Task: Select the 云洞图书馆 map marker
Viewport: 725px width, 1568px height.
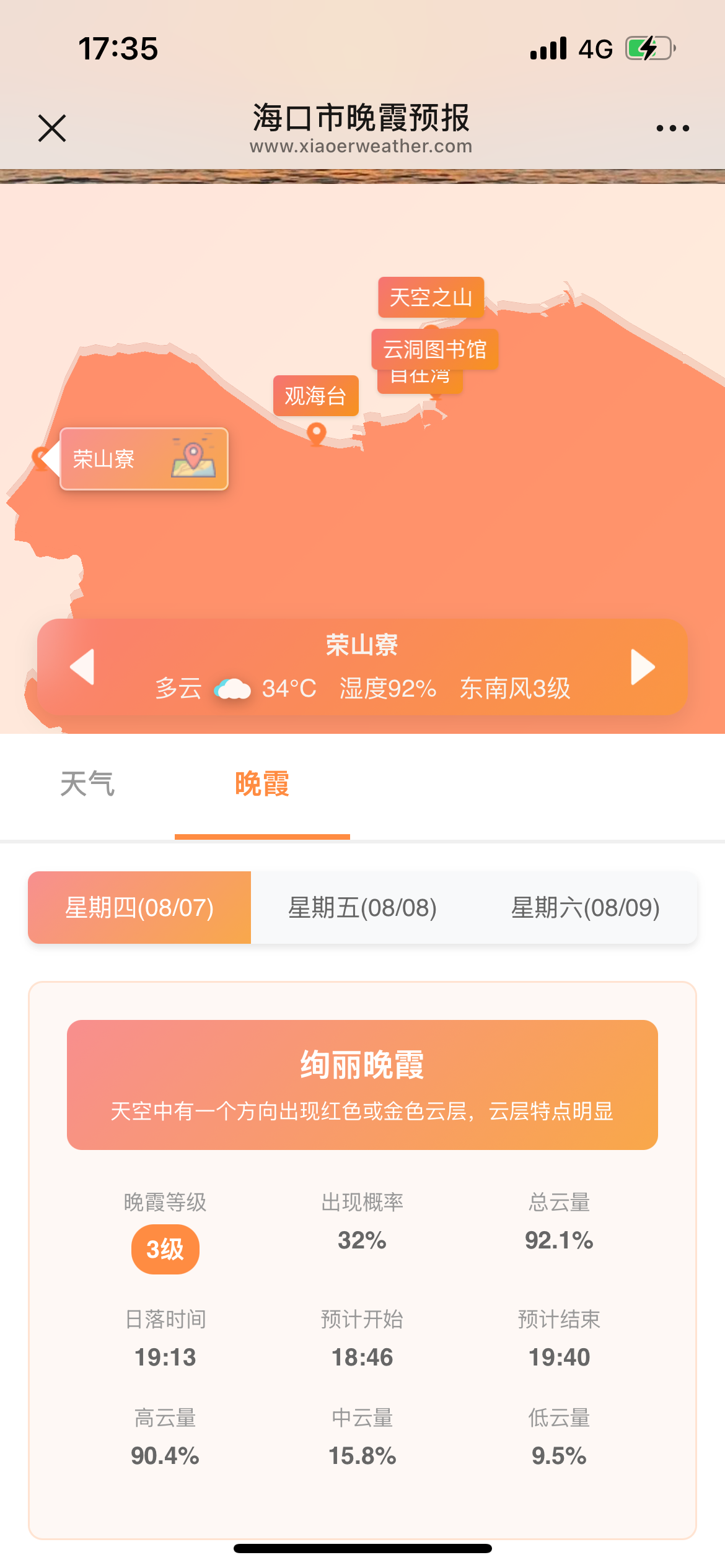Action: [434, 349]
